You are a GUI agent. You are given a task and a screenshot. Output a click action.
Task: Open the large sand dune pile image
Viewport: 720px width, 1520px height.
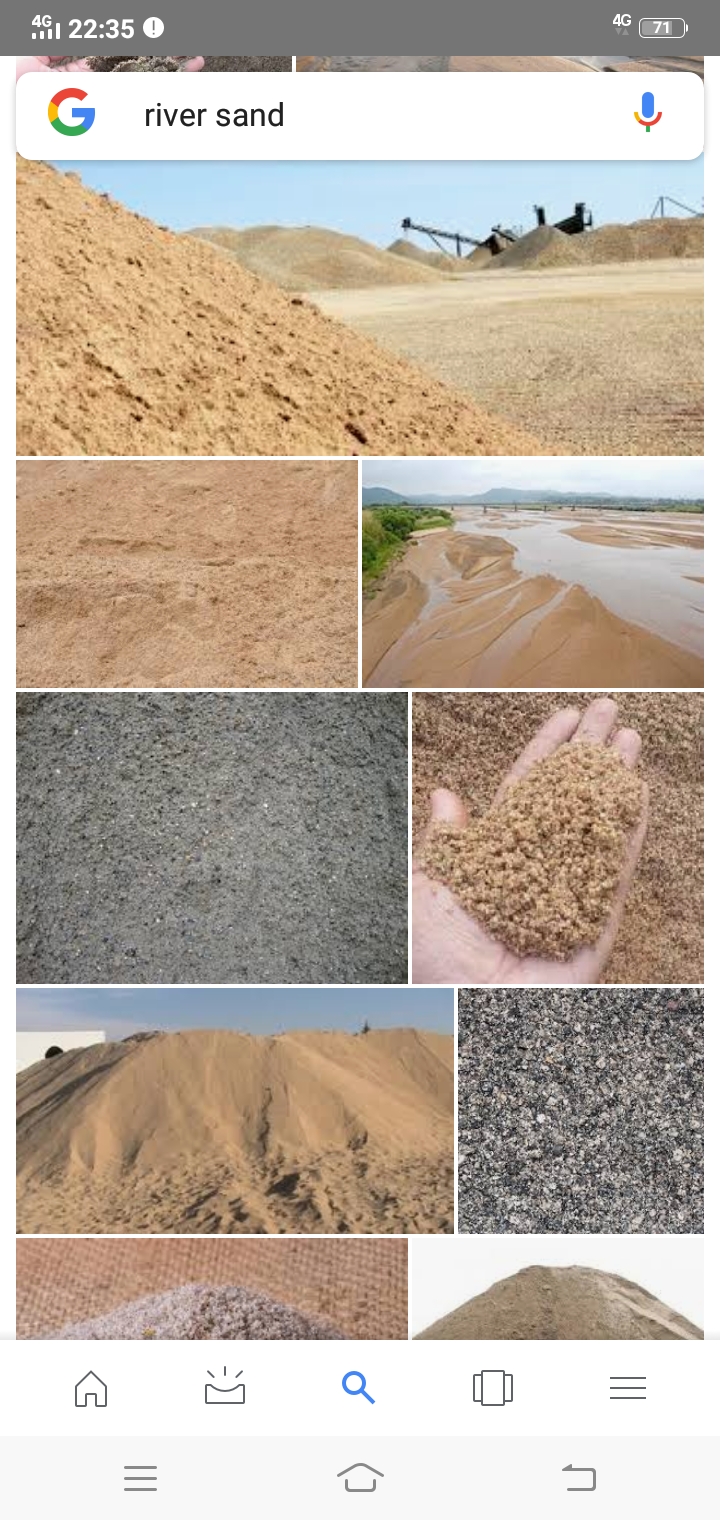(234, 1110)
